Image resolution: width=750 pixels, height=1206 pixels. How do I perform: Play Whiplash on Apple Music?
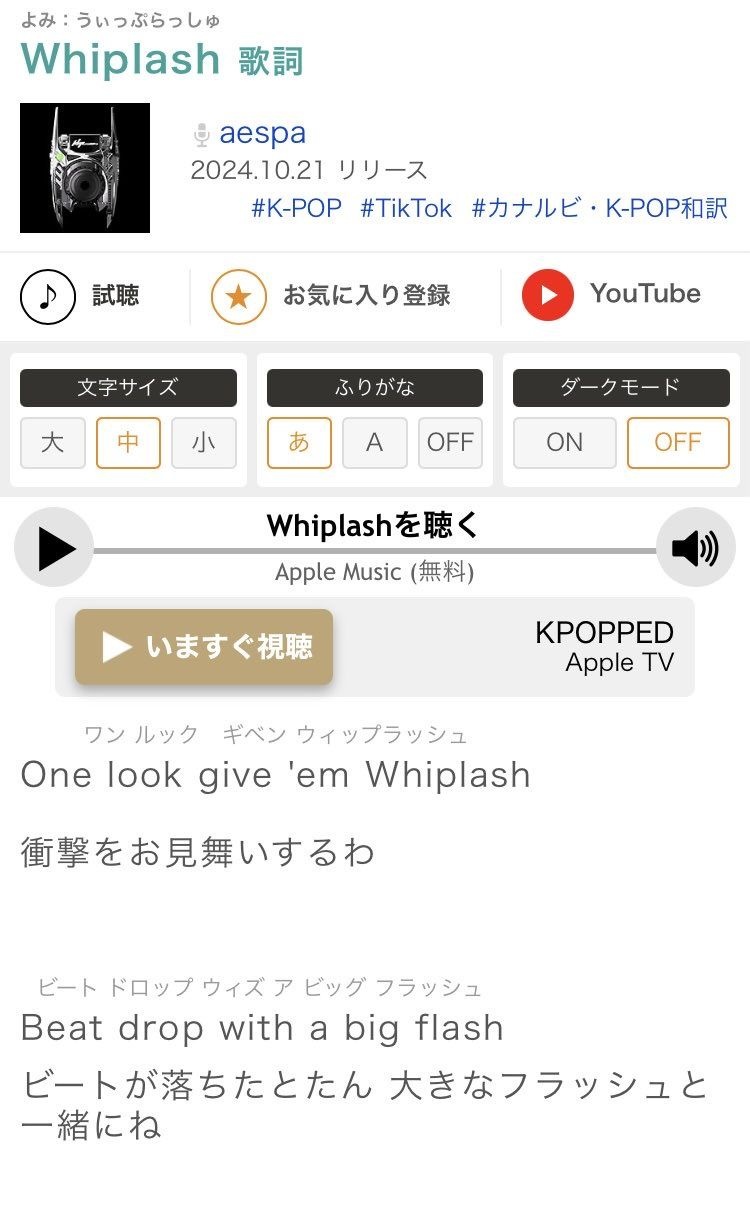[x=55, y=548]
